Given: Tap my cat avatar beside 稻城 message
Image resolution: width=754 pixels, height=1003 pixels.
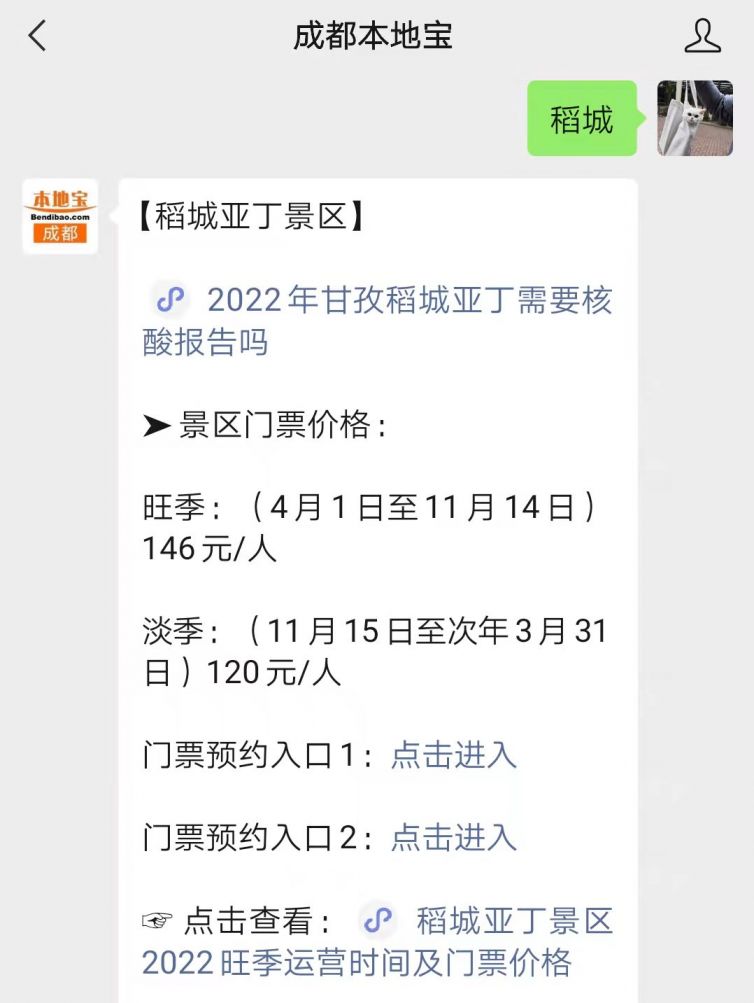Looking at the screenshot, I should (694, 118).
